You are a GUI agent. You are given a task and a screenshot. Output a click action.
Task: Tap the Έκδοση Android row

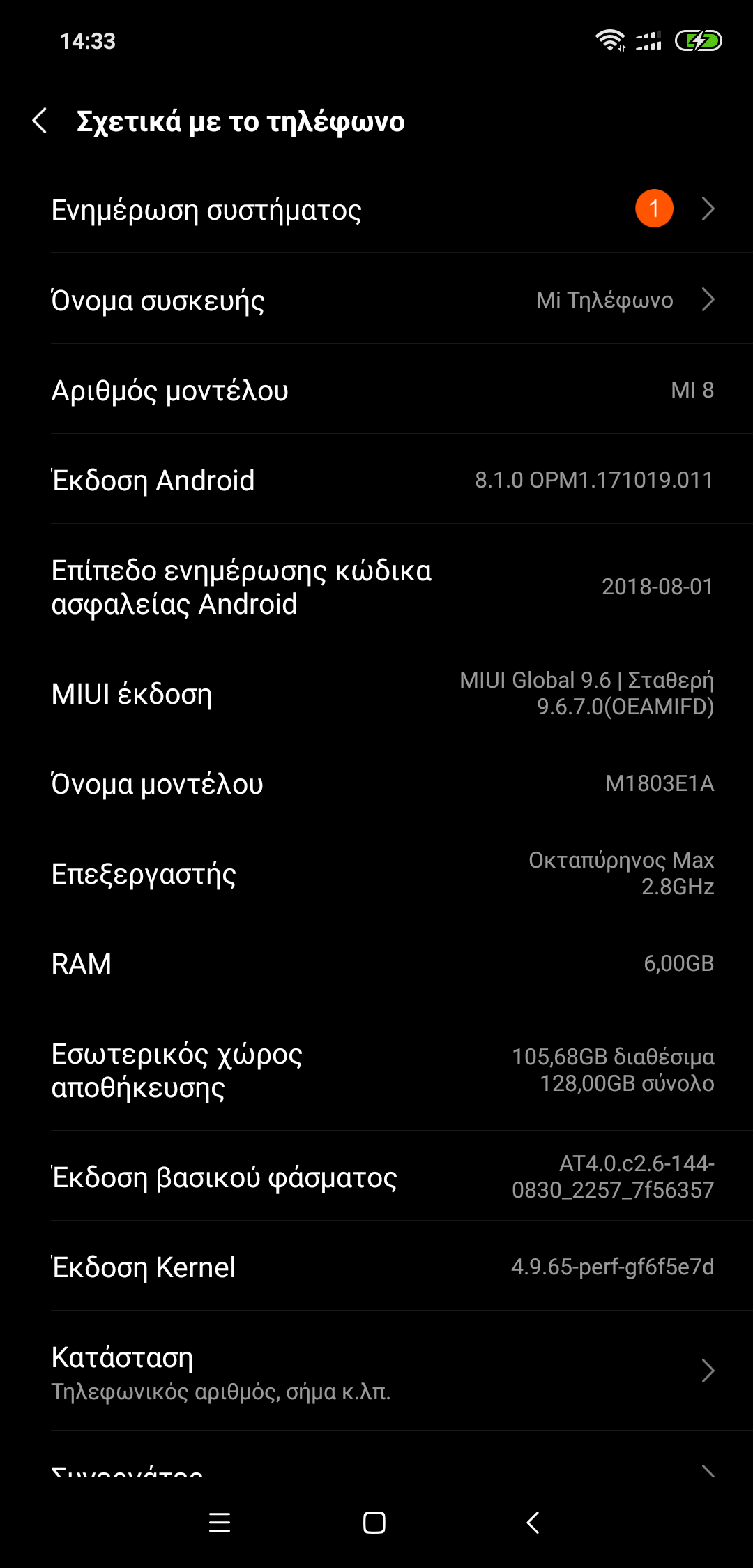pyautogui.click(x=376, y=480)
